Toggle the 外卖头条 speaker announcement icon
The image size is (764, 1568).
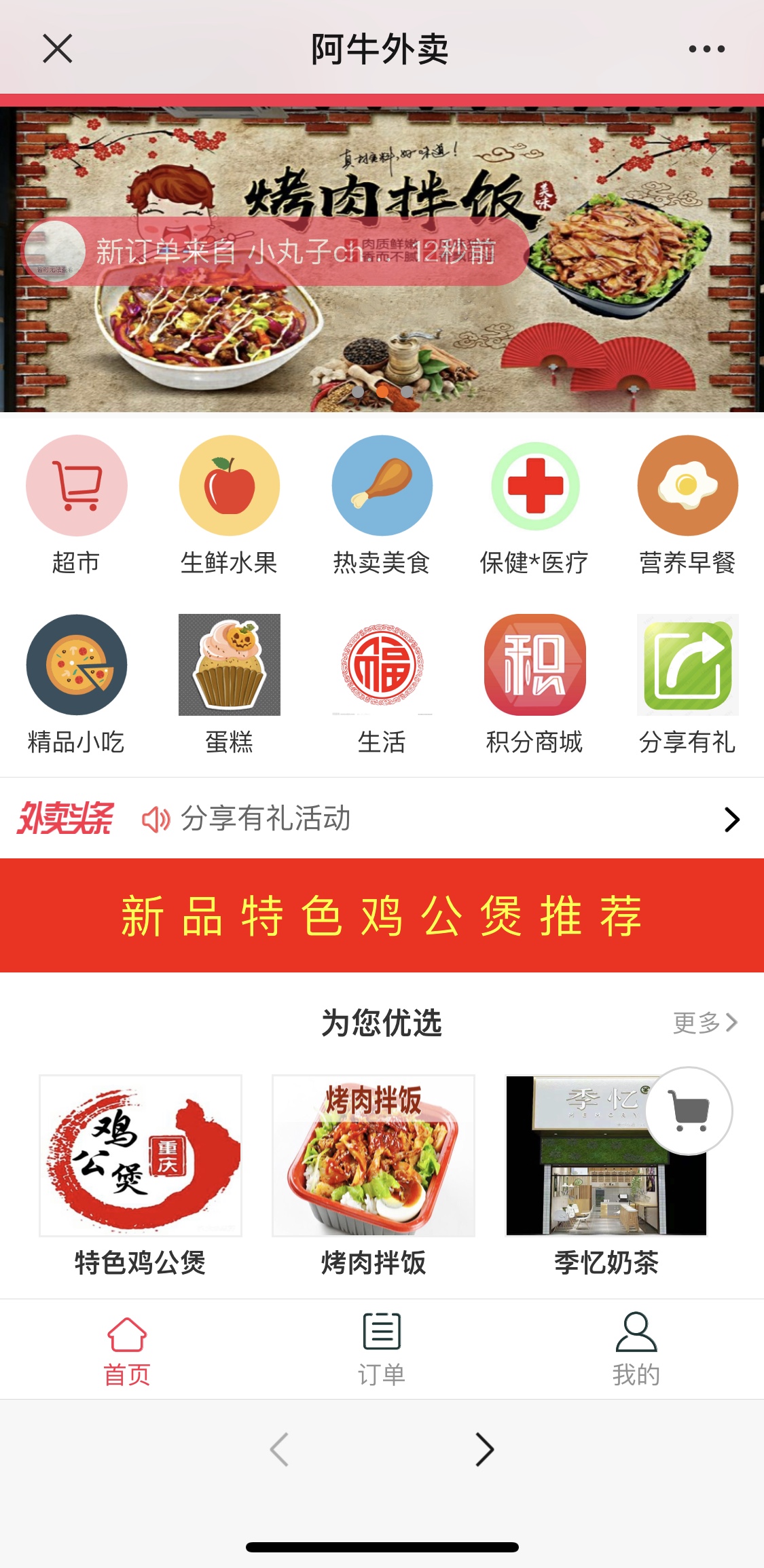tap(158, 820)
